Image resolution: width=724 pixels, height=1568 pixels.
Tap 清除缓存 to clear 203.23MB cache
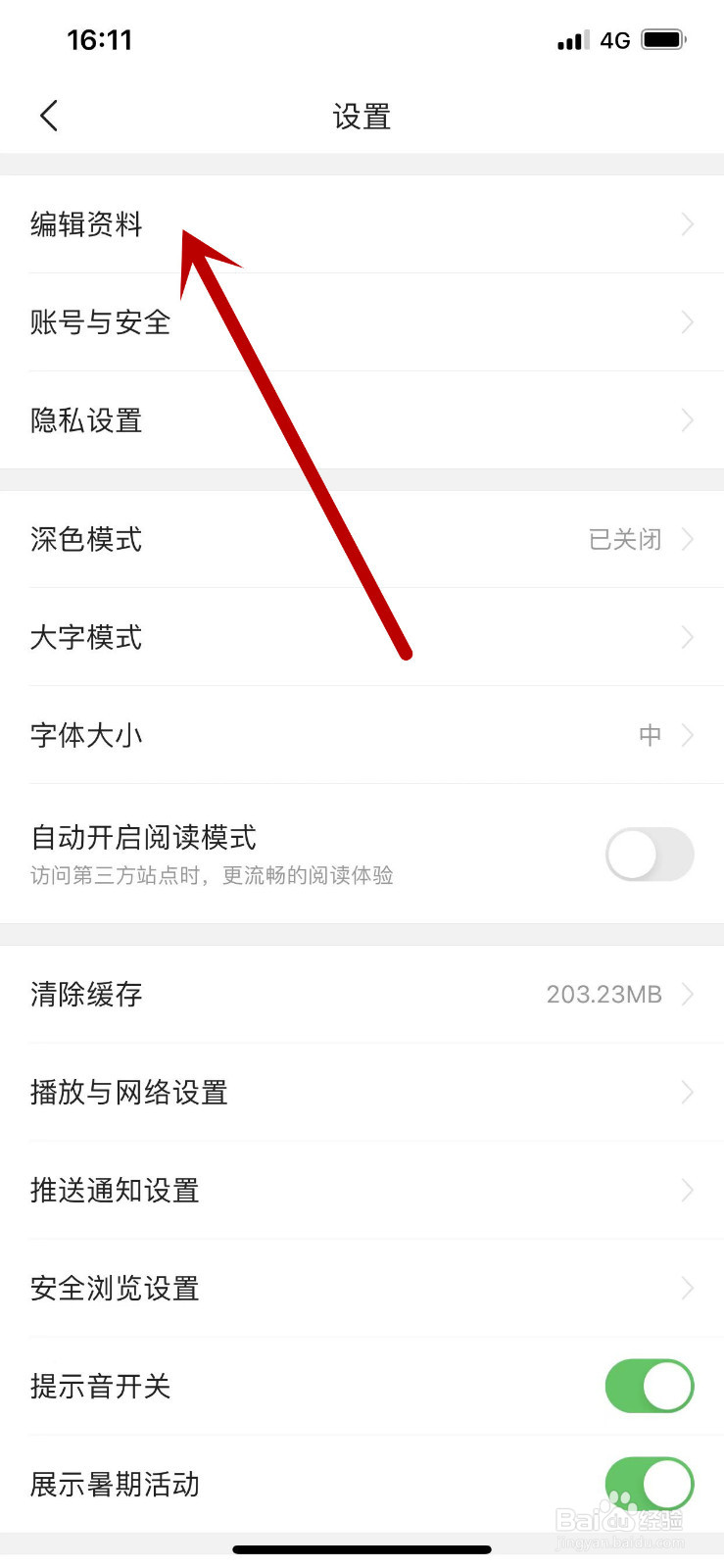[x=85, y=994]
